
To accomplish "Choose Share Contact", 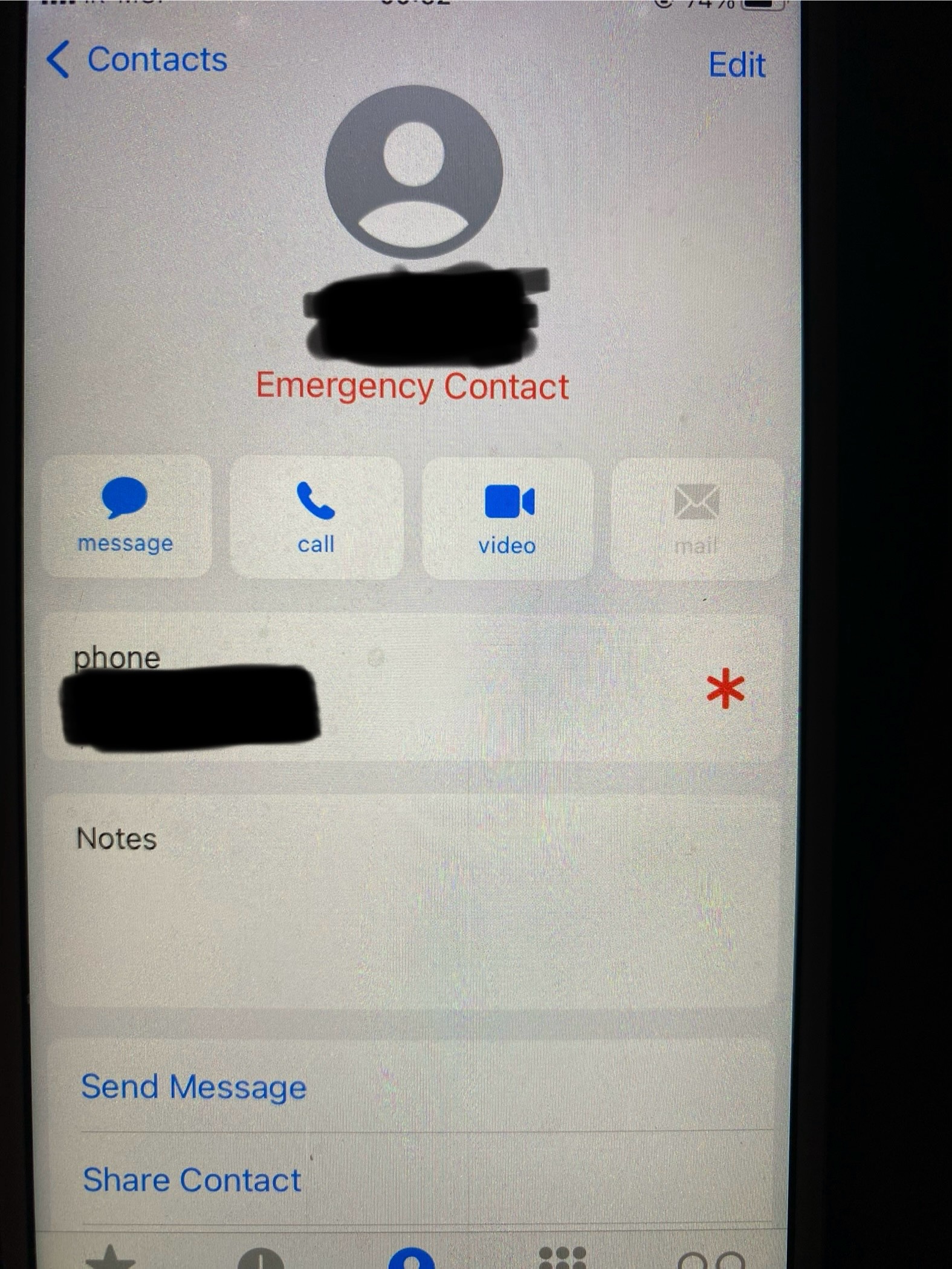I will [x=192, y=1180].
